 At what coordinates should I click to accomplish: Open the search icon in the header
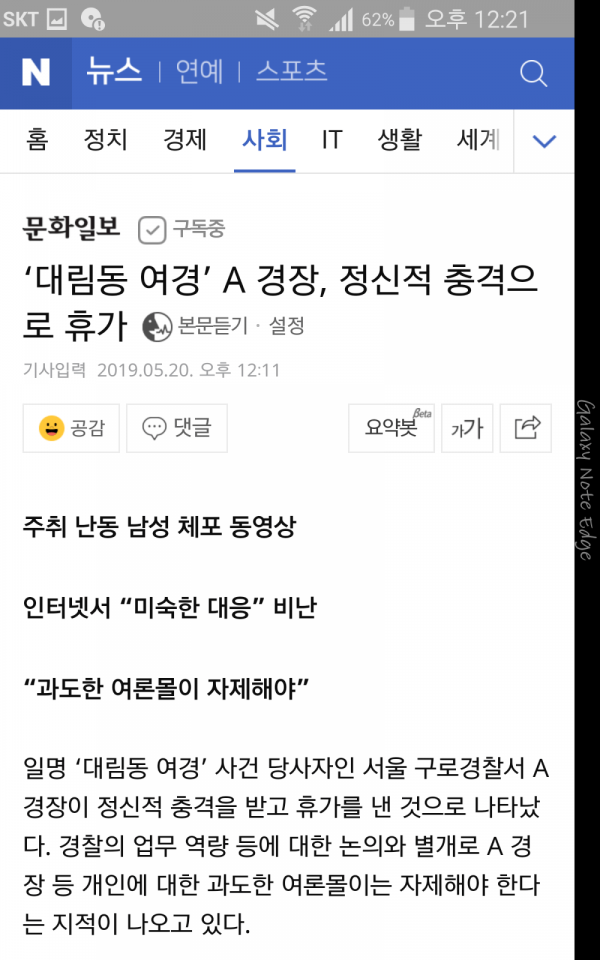(x=534, y=73)
